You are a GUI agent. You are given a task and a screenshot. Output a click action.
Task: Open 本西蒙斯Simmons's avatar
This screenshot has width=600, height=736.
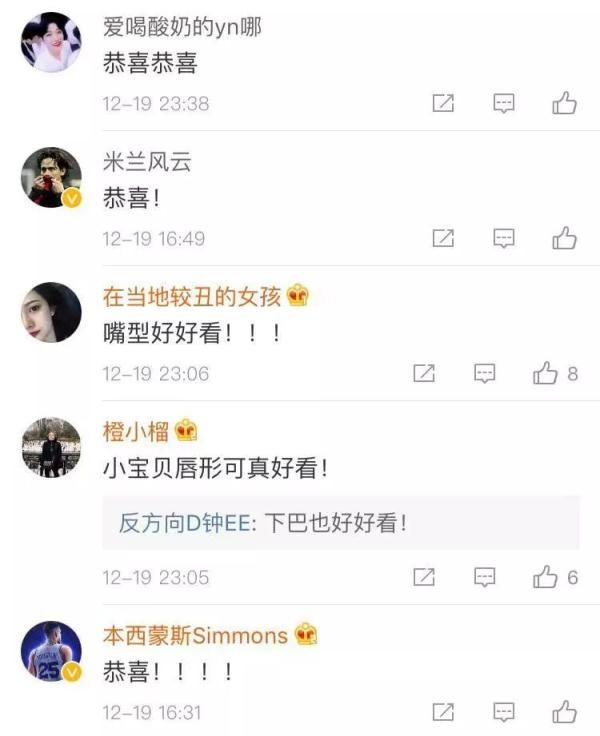[51, 651]
